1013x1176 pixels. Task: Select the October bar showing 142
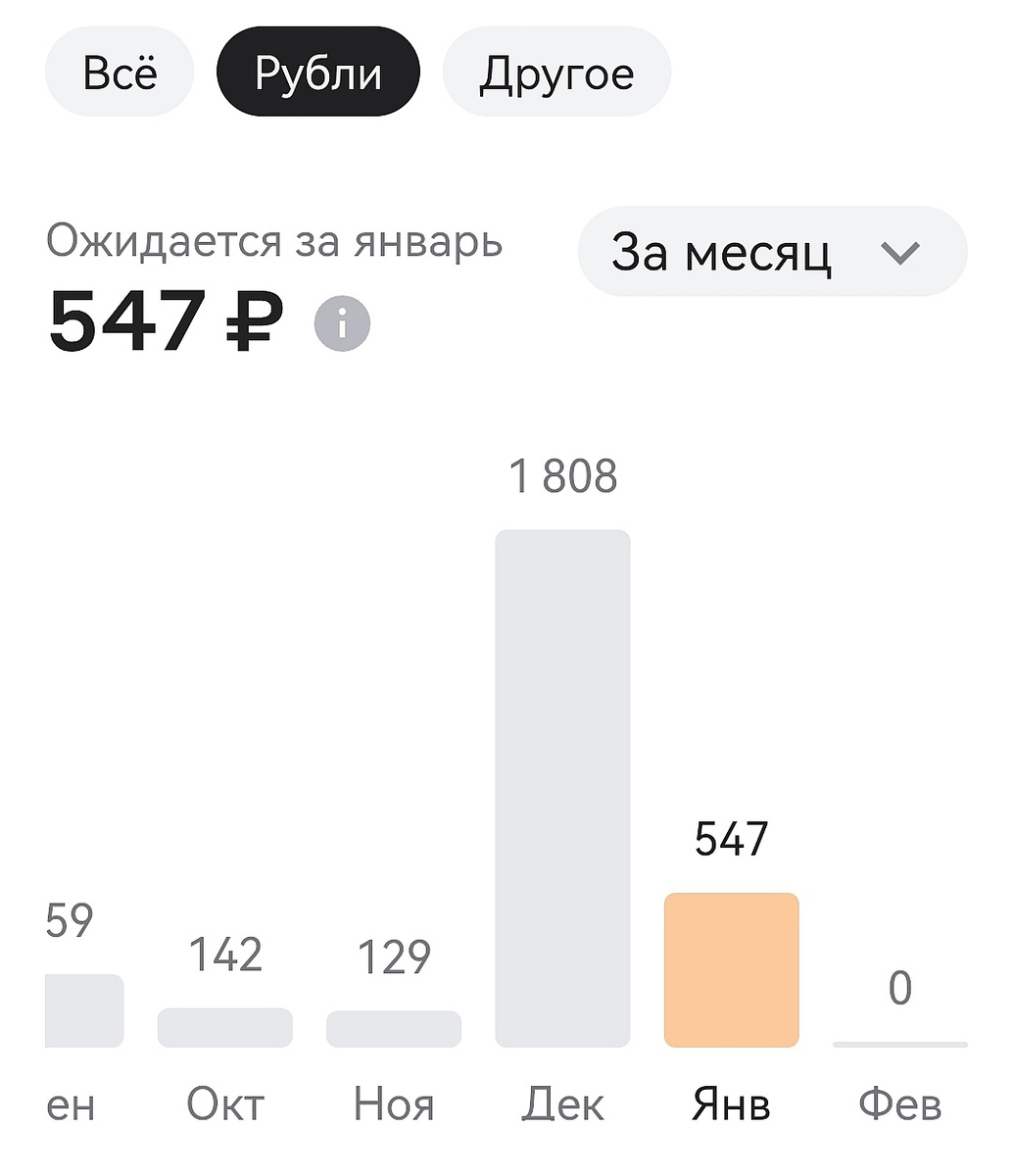[x=223, y=1027]
